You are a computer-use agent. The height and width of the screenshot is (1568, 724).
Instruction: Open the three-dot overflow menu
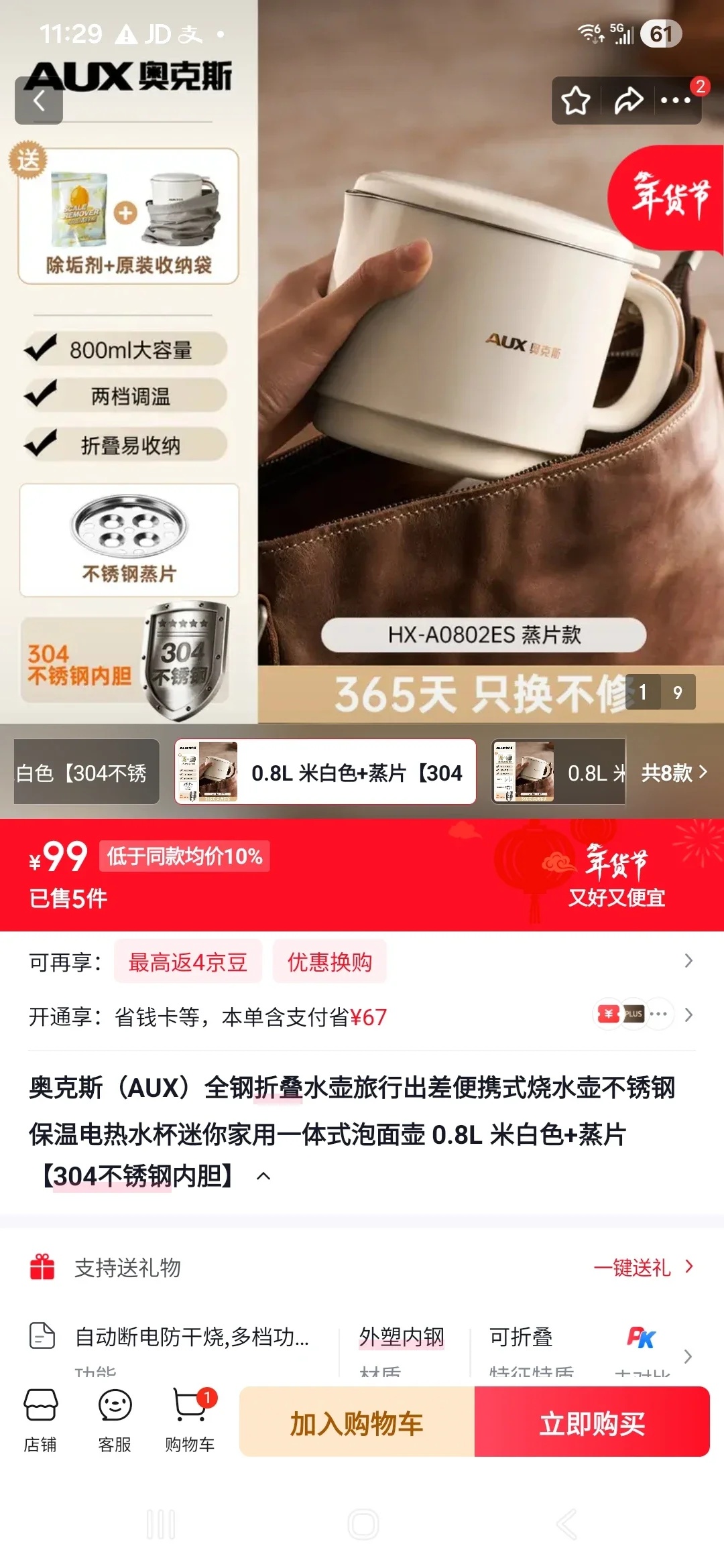tap(676, 101)
